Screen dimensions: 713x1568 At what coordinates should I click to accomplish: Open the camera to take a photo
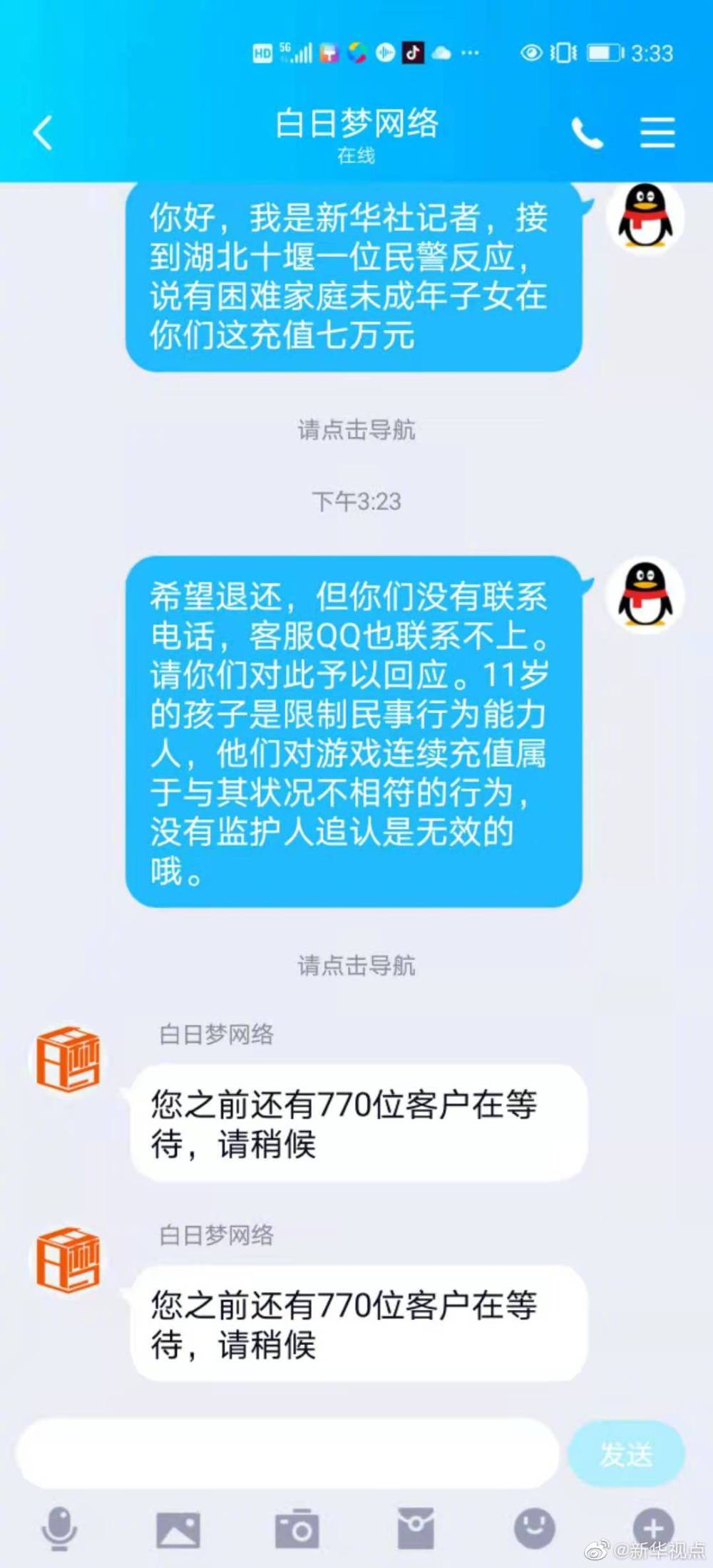point(297,1528)
